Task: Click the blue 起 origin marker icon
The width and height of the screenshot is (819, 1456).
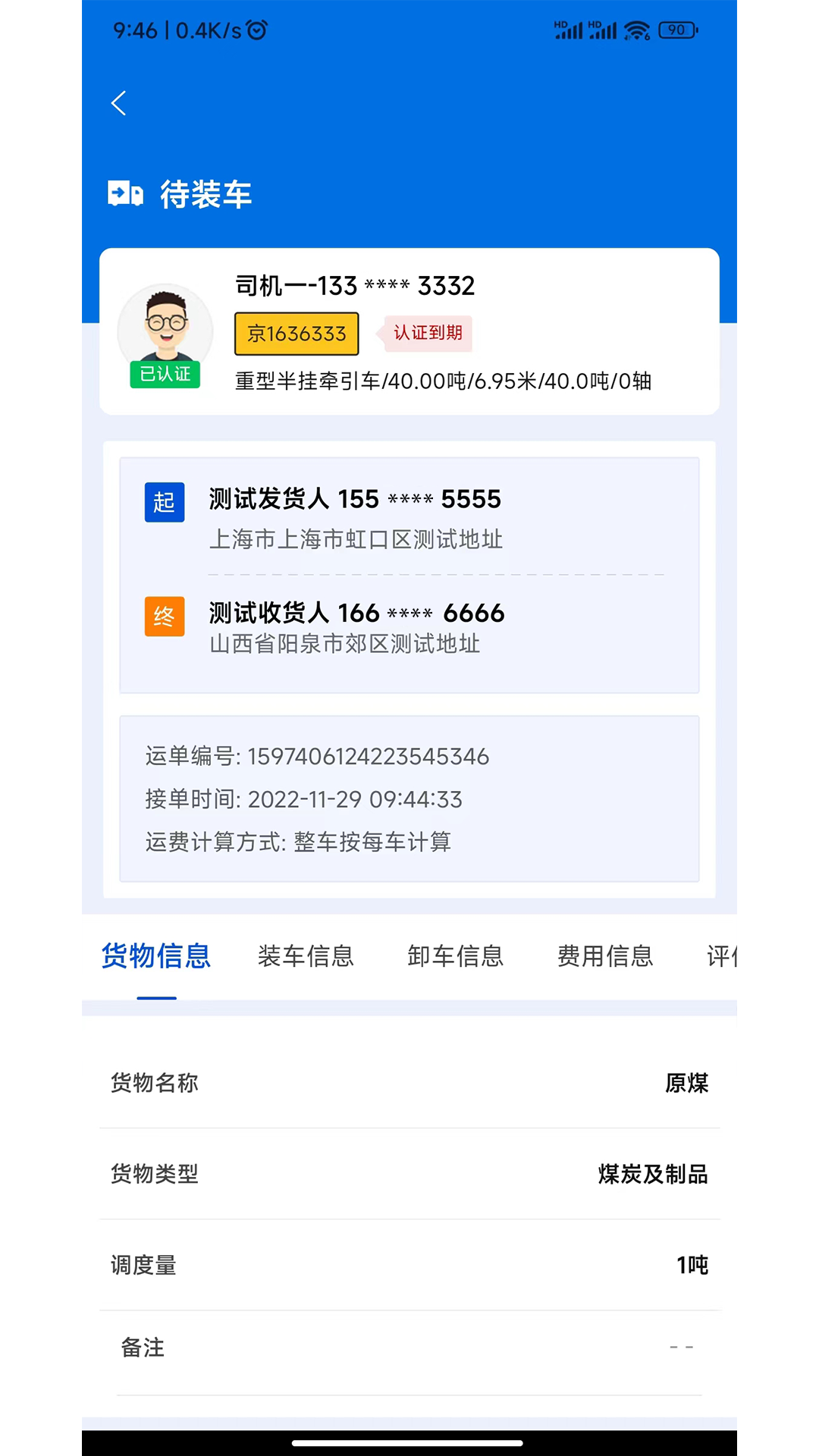Action: point(165,503)
